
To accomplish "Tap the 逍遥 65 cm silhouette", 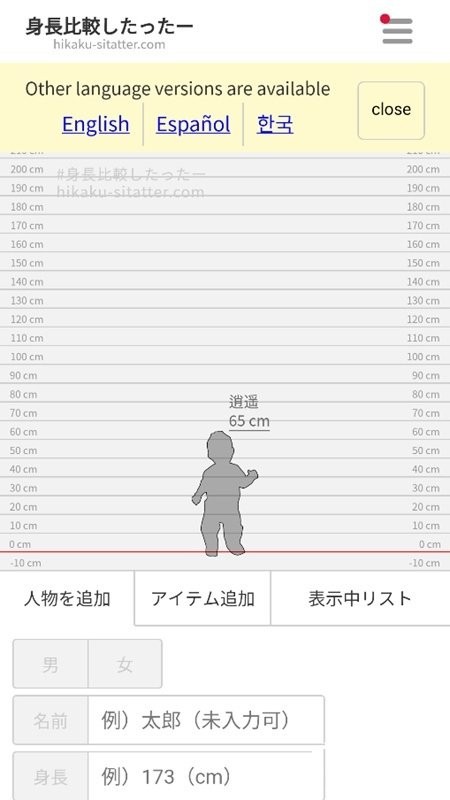I will 224,494.
